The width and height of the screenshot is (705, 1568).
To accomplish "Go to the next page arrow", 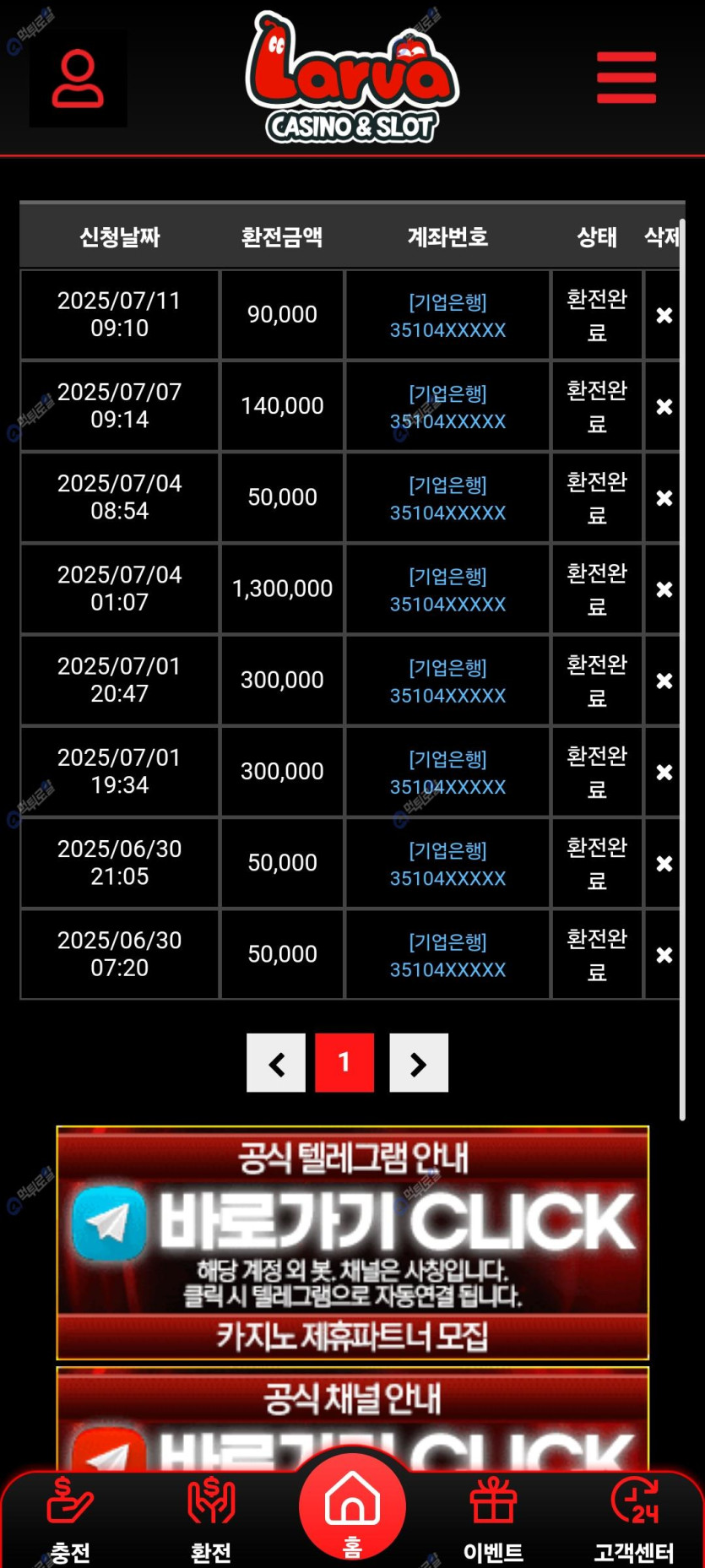I will [419, 1063].
